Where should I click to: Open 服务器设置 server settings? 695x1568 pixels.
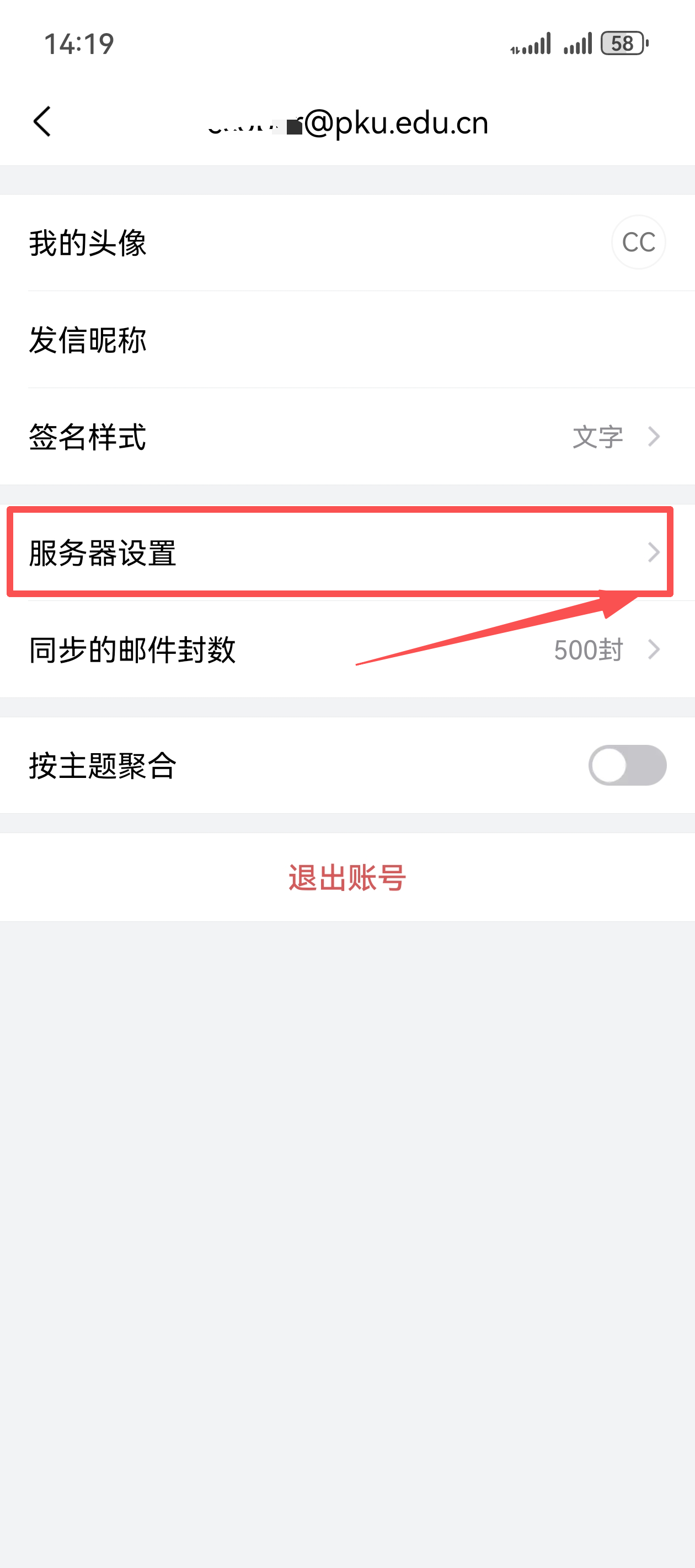click(x=347, y=552)
